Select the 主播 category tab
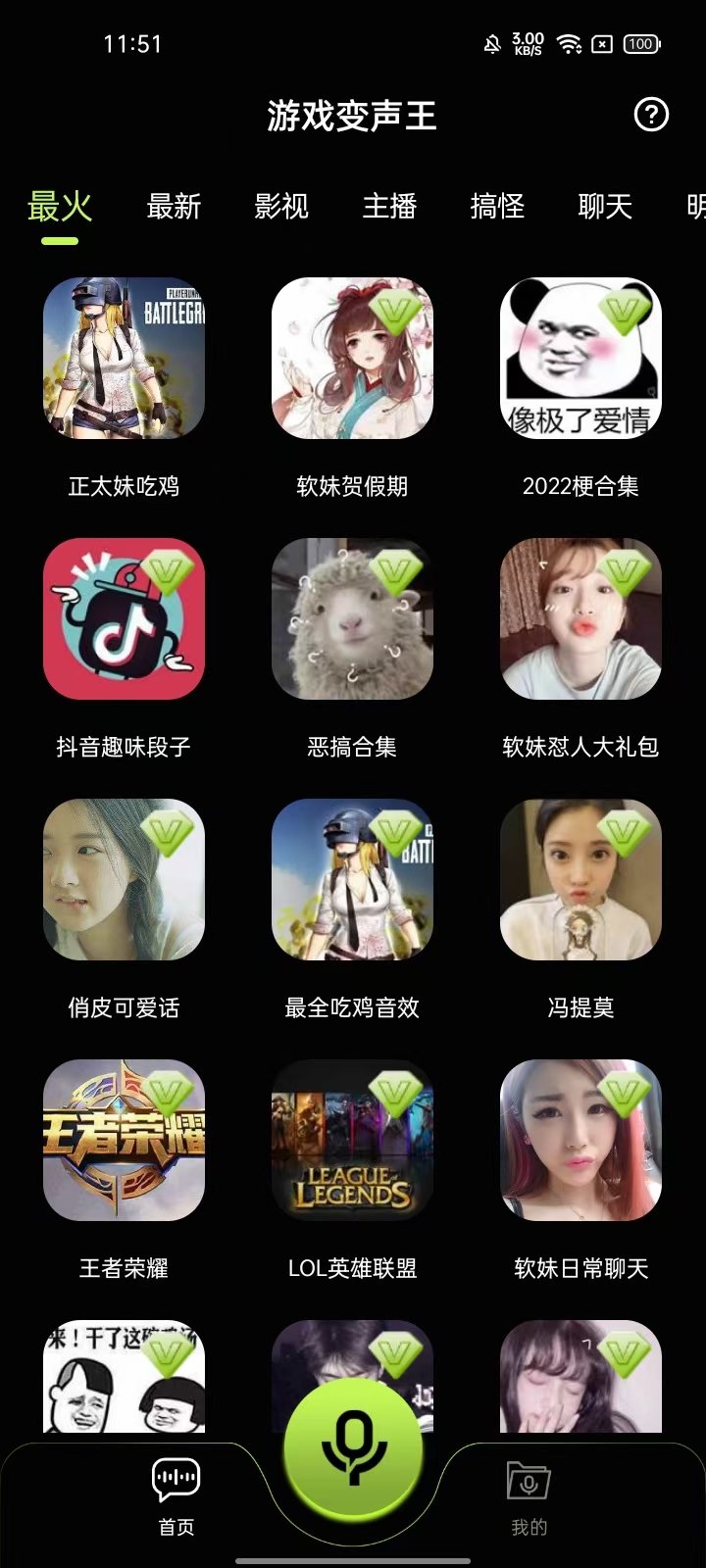The image size is (706, 1568). click(389, 207)
